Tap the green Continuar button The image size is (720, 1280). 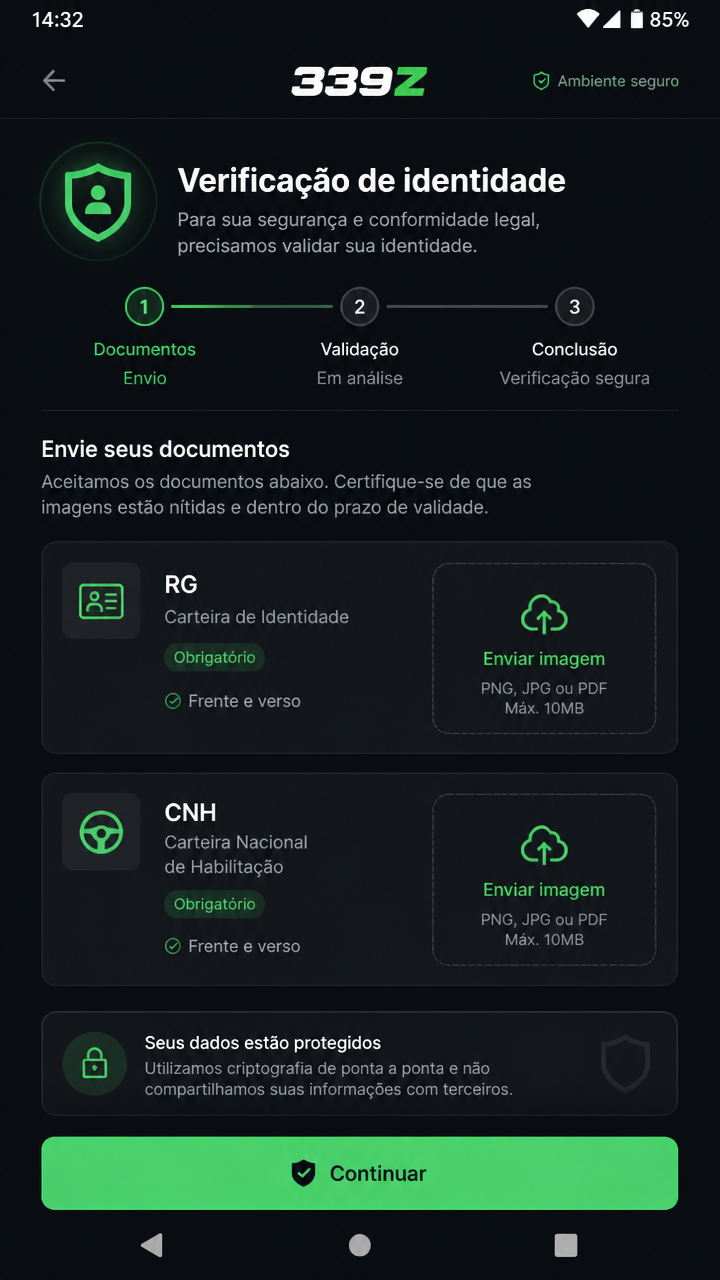[360, 1173]
